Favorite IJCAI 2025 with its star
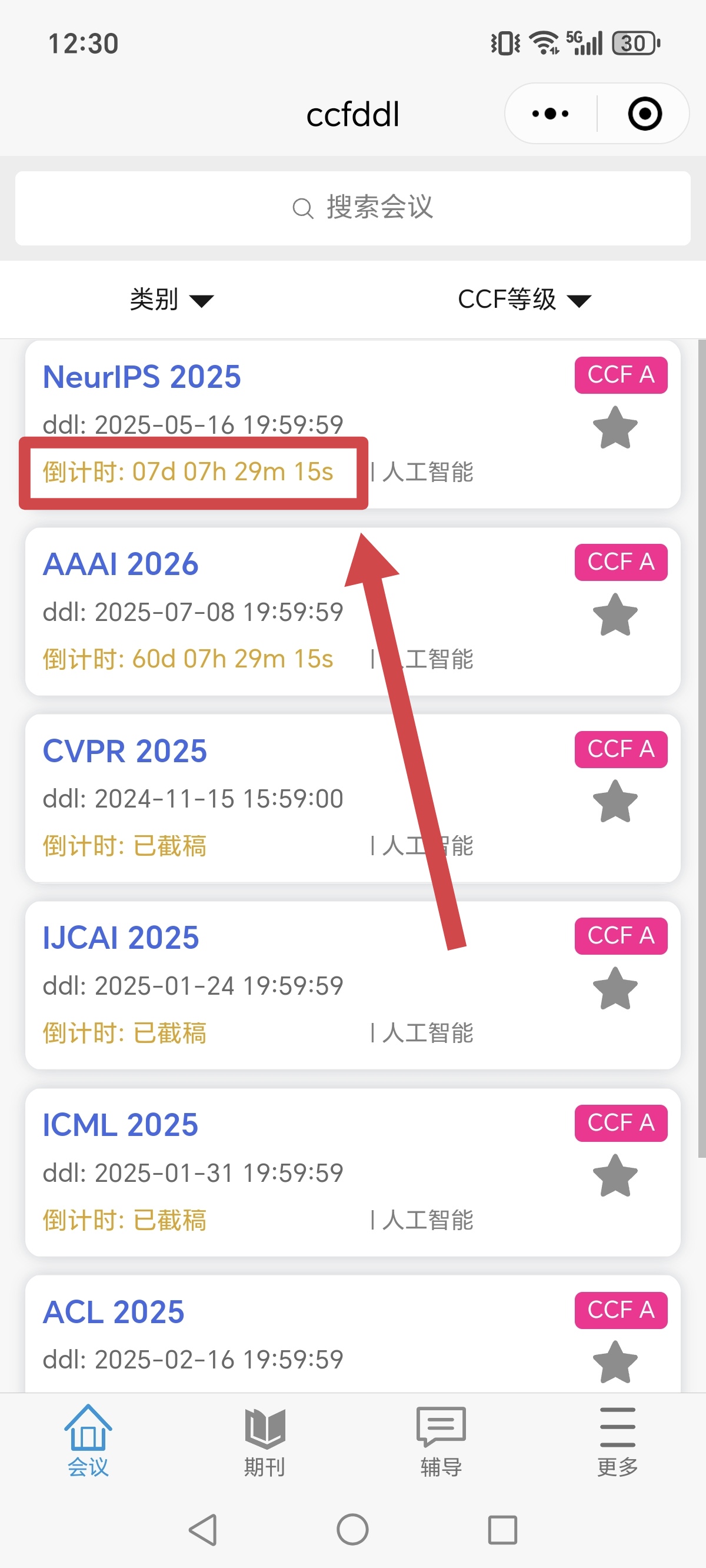Image resolution: width=706 pixels, height=1568 pixels. tap(615, 988)
